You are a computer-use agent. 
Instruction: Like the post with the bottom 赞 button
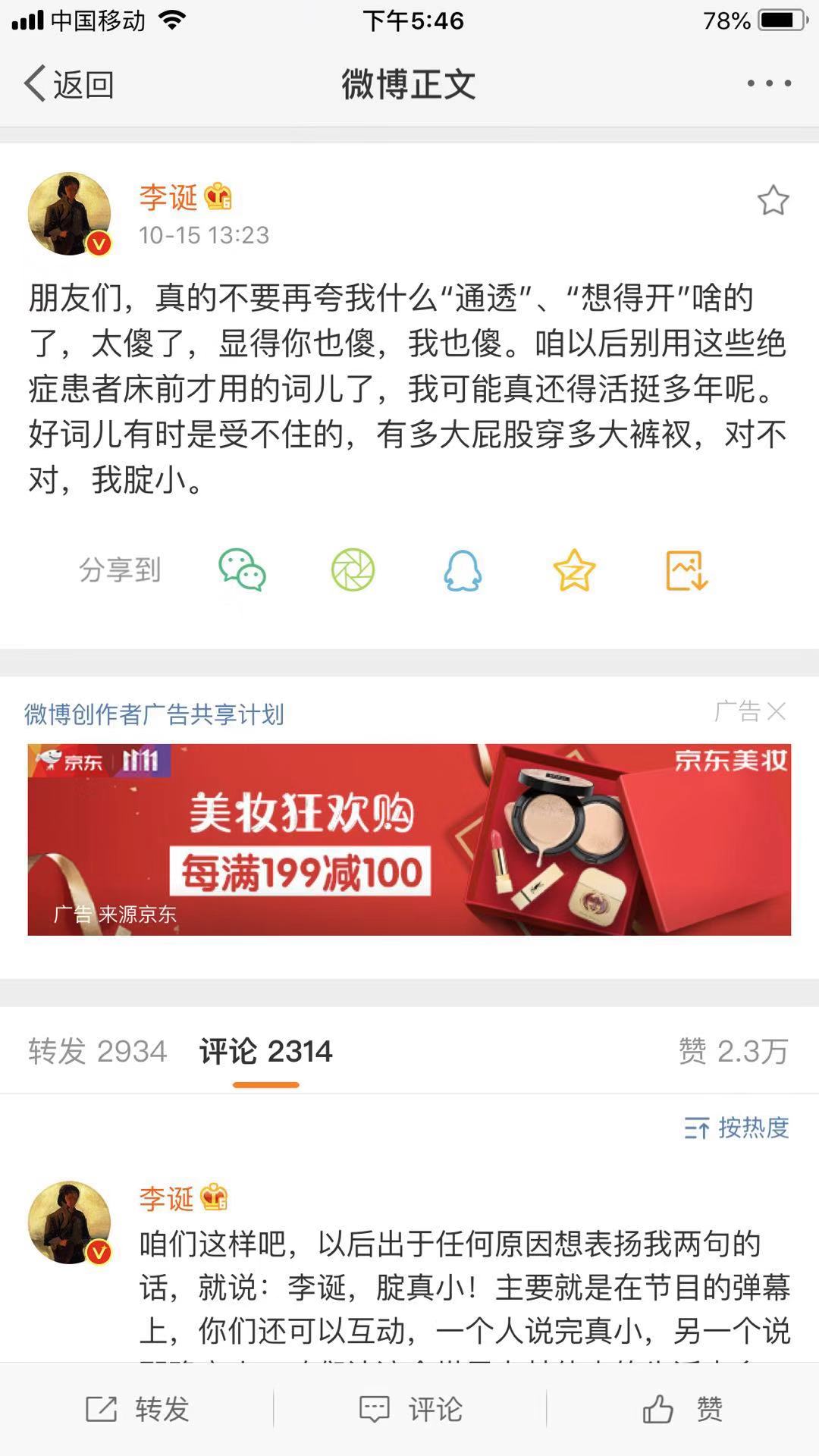pos(682,1409)
